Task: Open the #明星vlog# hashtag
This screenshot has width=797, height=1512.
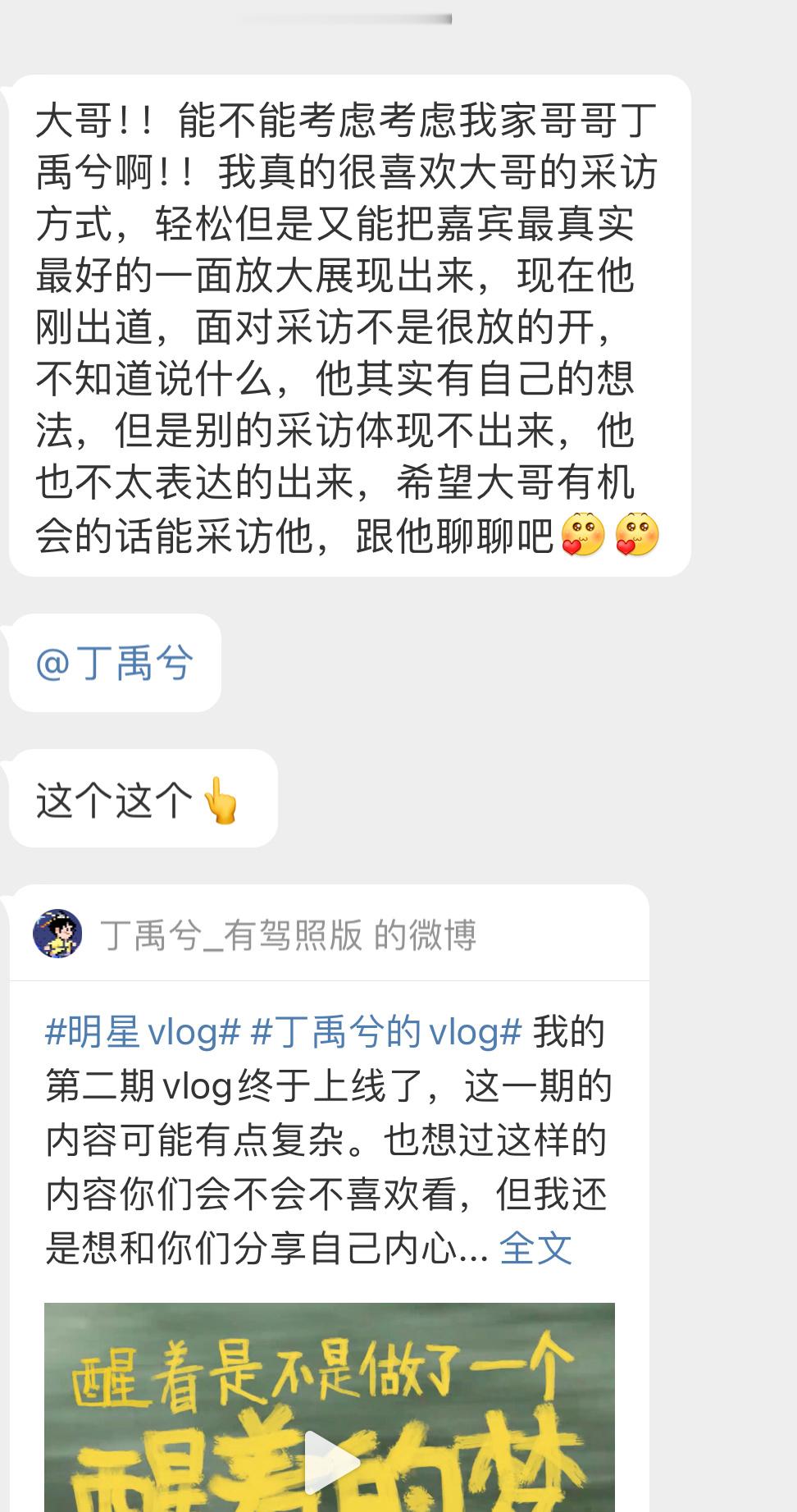Action: point(134,1034)
